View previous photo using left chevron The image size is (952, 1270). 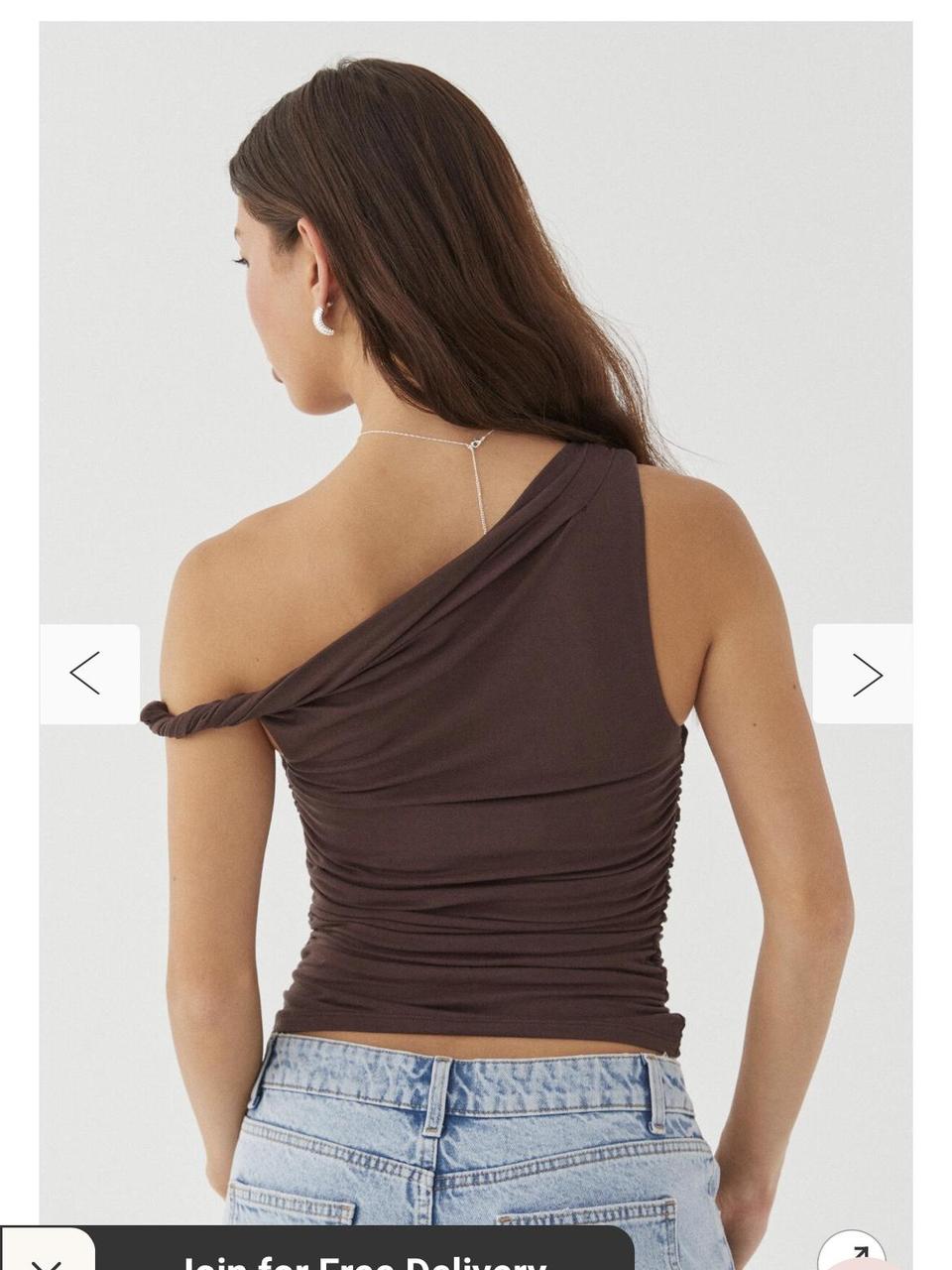pyautogui.click(x=87, y=673)
